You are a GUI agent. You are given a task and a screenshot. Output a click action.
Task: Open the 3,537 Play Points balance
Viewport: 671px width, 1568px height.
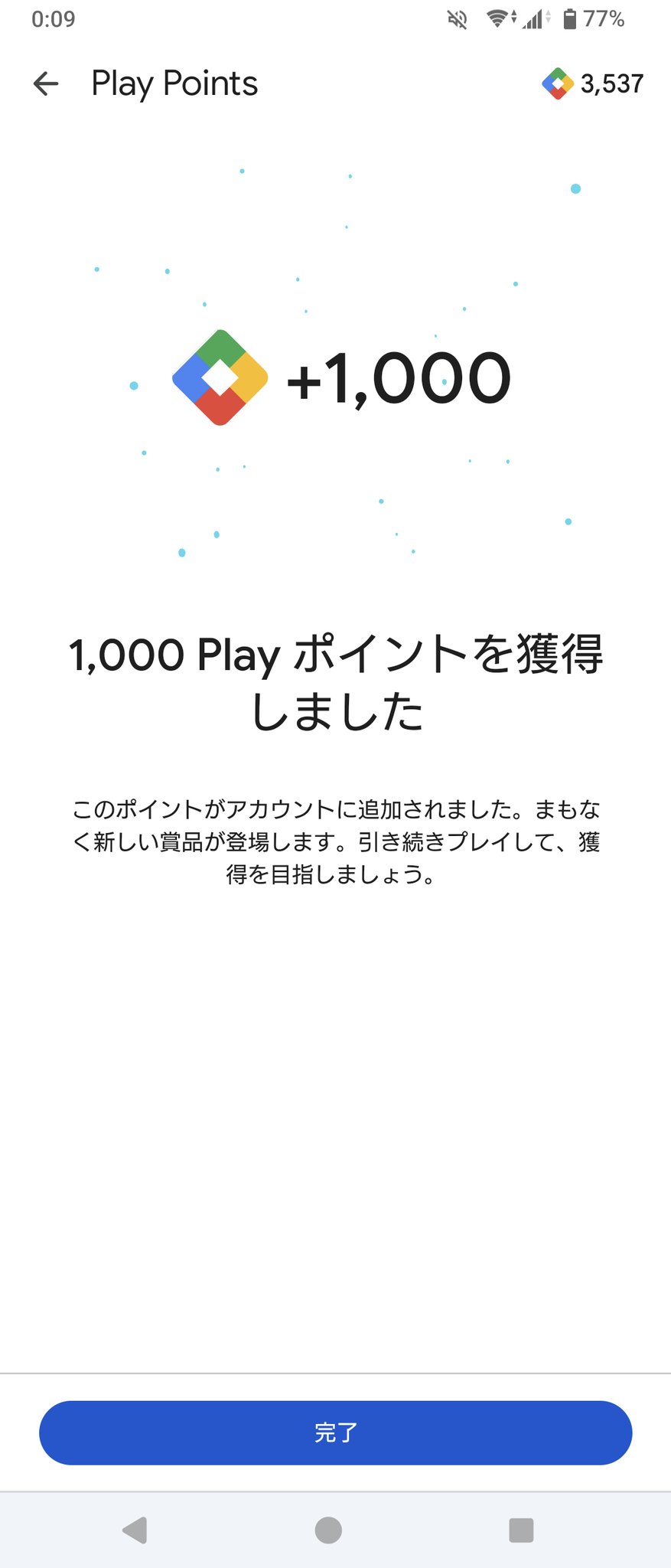593,83
